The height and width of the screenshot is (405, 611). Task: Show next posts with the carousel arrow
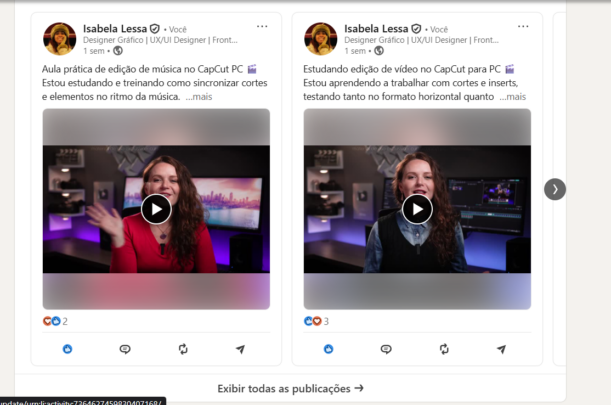point(555,189)
